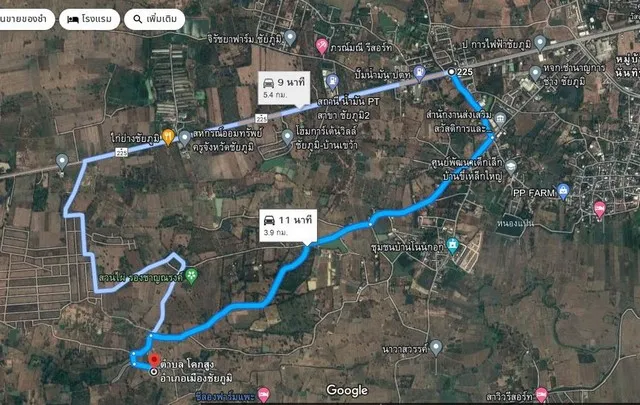Open the กรณ์มณี รีสอร์ท map pin
The width and height of the screenshot is (640, 405).
[x=321, y=45]
